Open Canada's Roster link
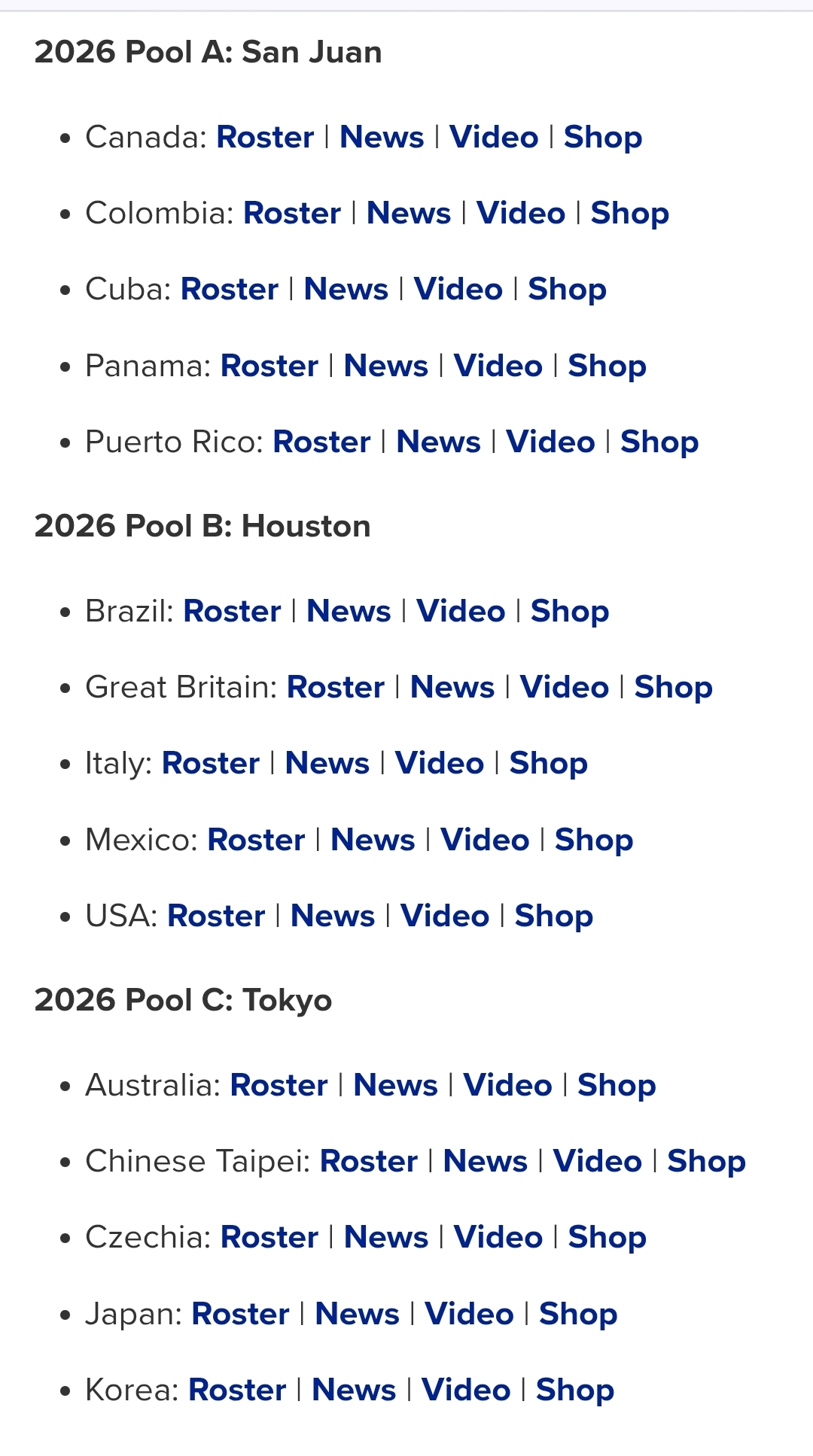Screen dimensions: 813x1456 coord(265,137)
